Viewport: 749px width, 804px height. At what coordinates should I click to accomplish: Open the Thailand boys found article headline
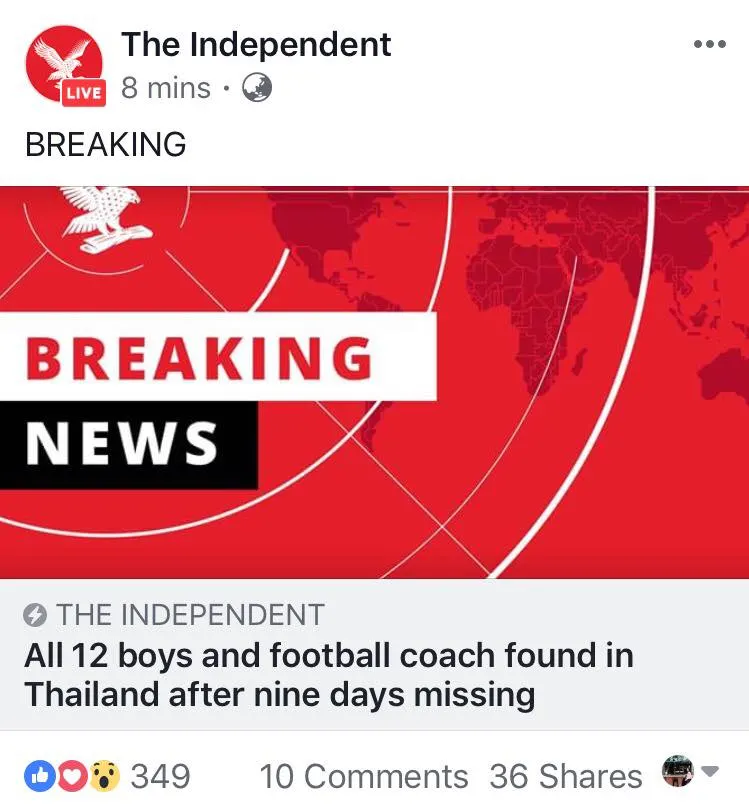point(329,674)
